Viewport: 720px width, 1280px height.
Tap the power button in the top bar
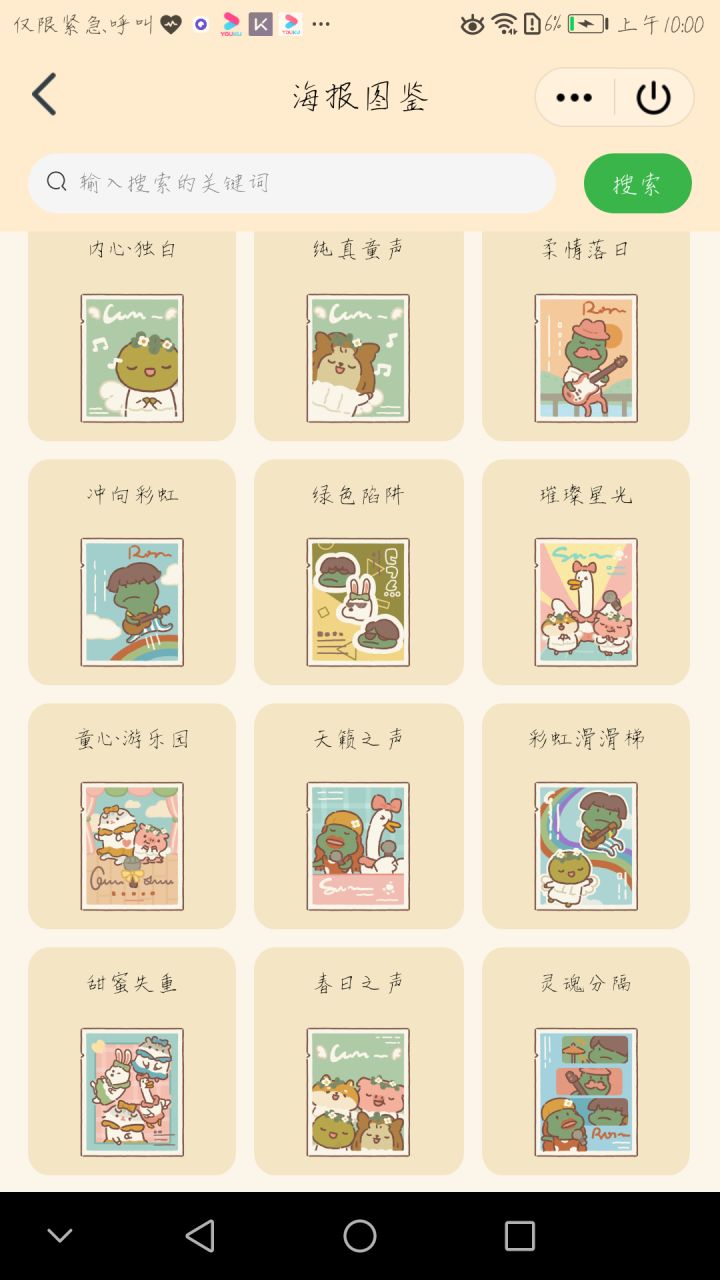click(652, 97)
